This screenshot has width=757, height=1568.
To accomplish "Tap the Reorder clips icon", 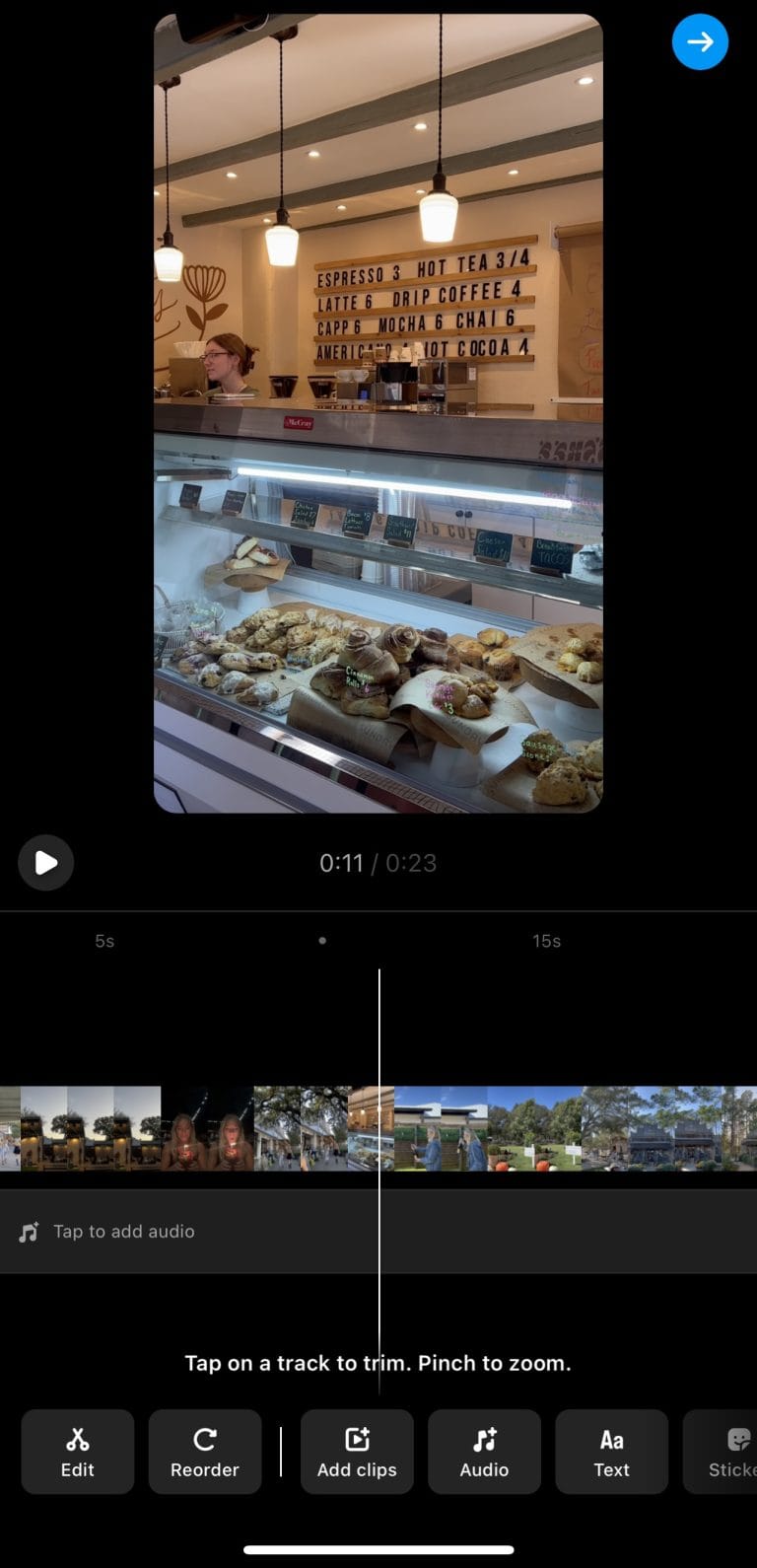I will 204,1452.
